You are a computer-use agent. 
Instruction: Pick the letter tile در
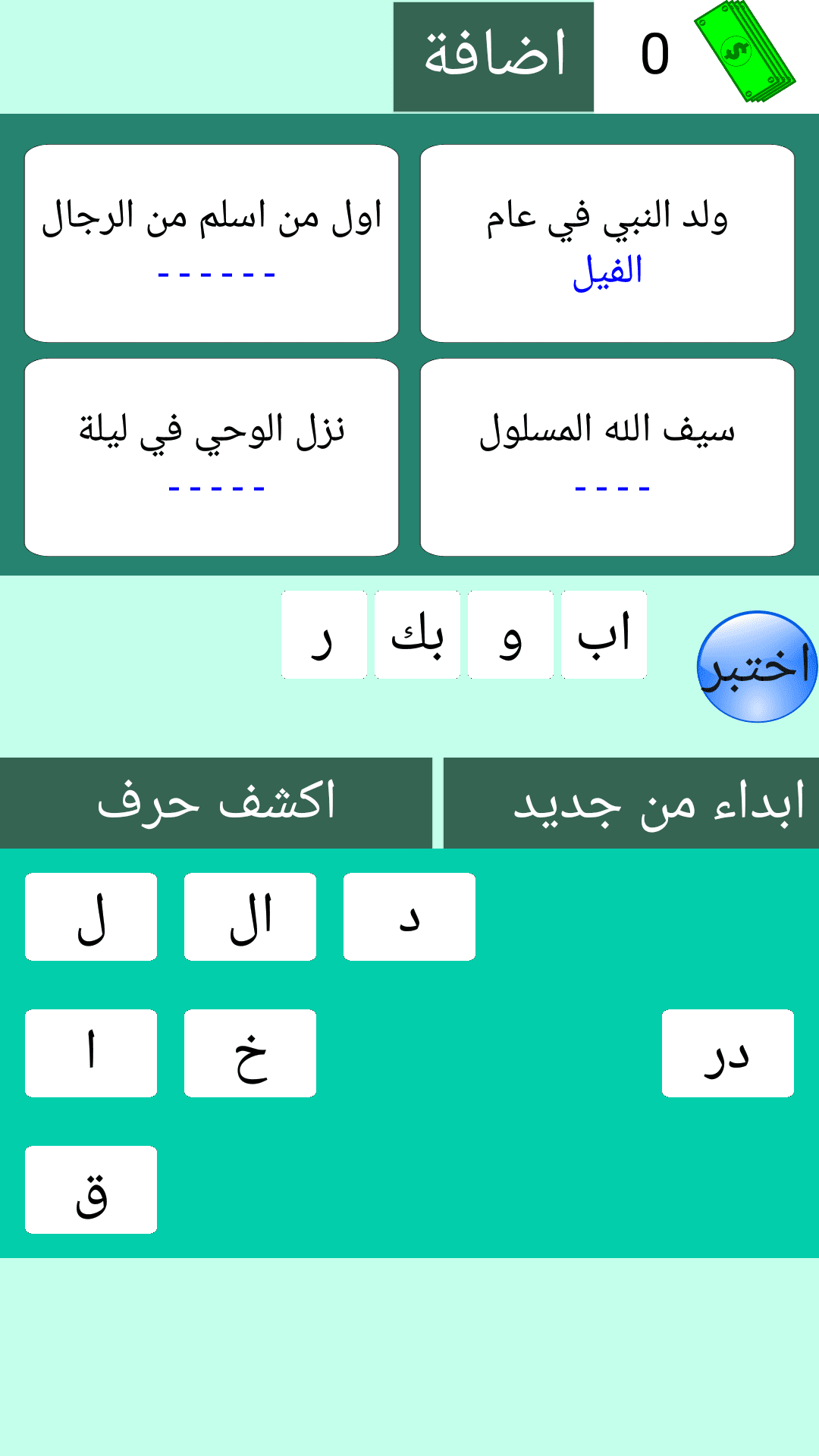(728, 1053)
